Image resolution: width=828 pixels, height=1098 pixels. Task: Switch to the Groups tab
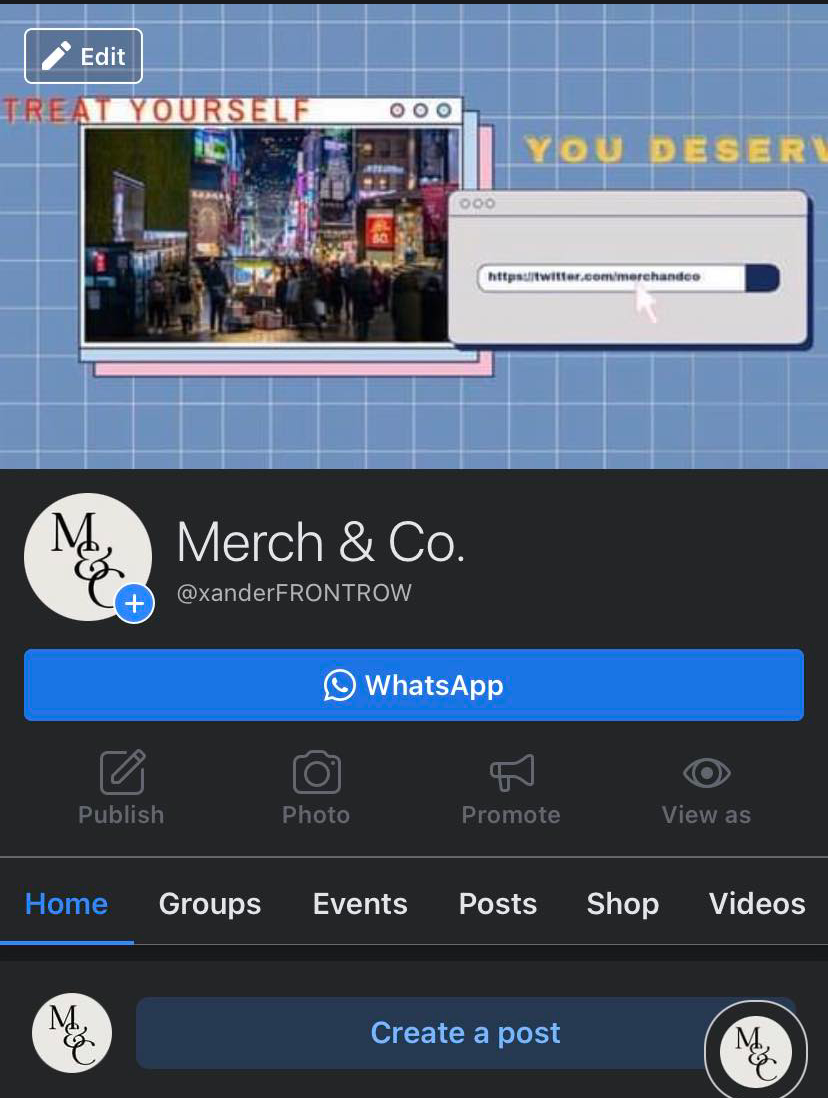(210, 904)
